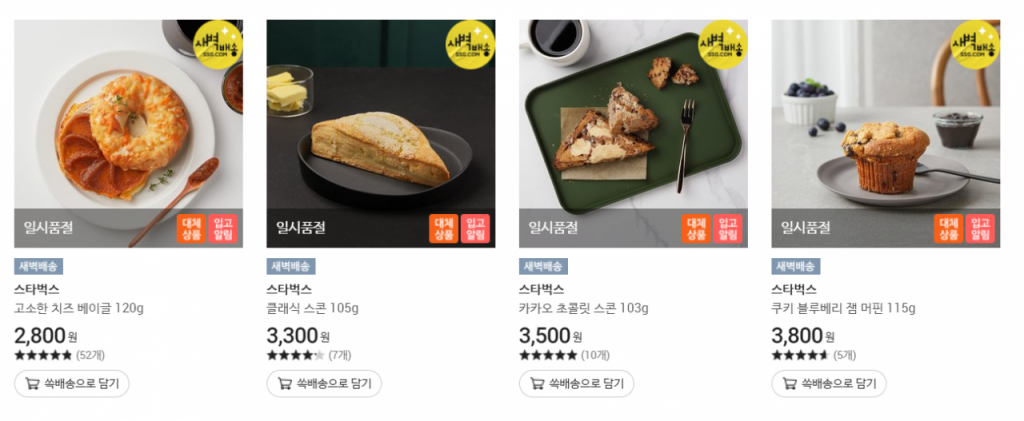Open the 쿠키 블루베리 잼 머핀 115g title
Viewport: 1024px width, 421px height.
(843, 308)
